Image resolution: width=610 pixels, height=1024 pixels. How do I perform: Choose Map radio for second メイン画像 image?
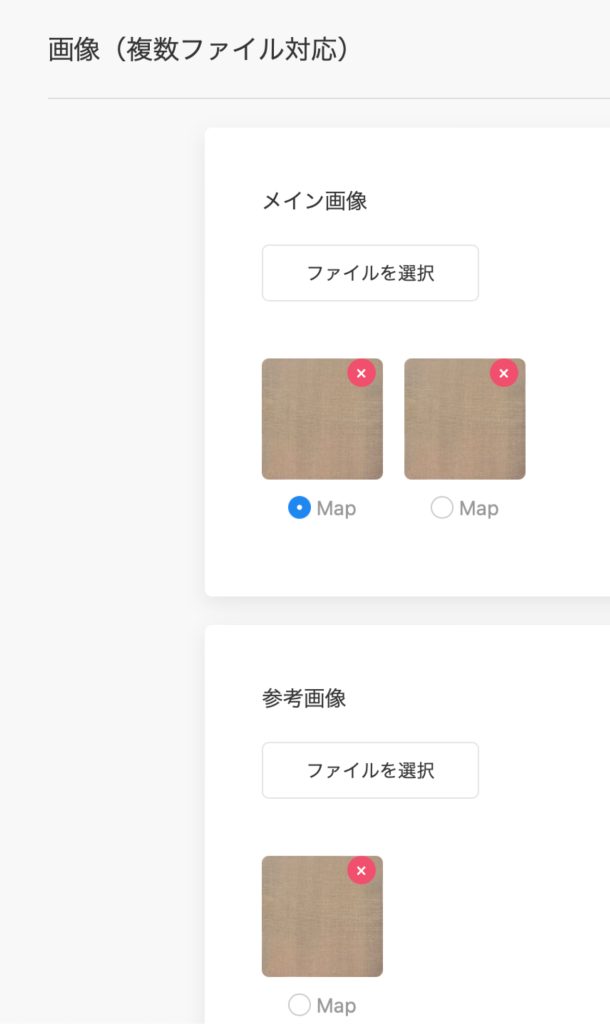click(x=441, y=508)
